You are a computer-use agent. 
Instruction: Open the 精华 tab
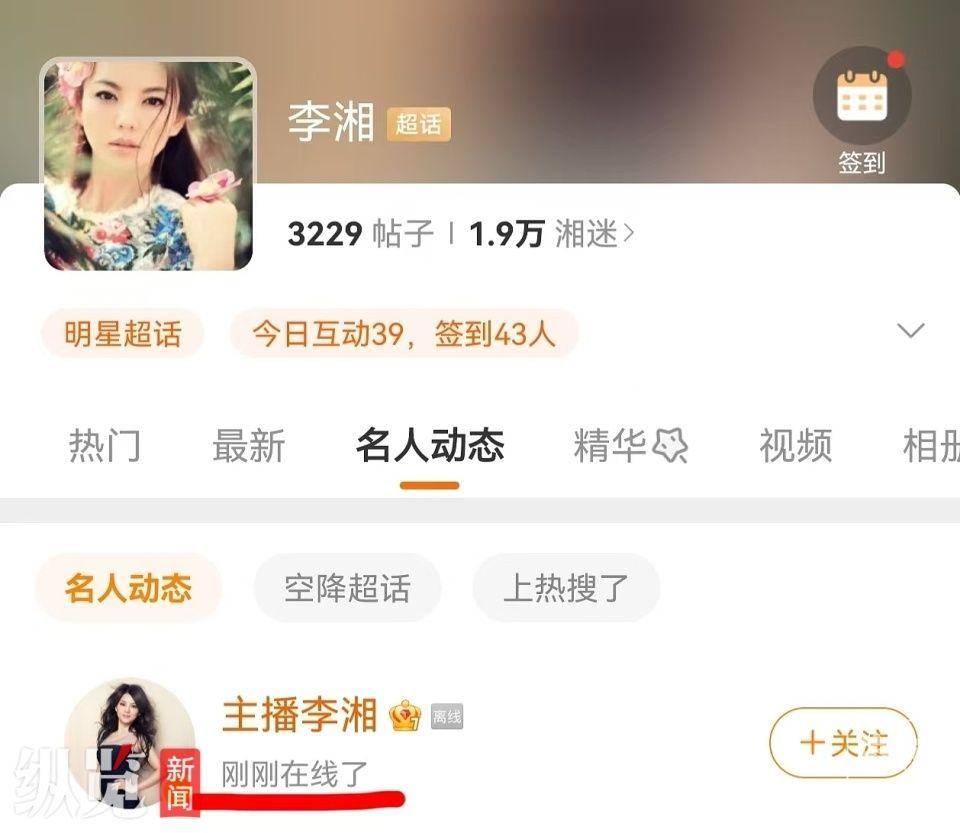(630, 446)
